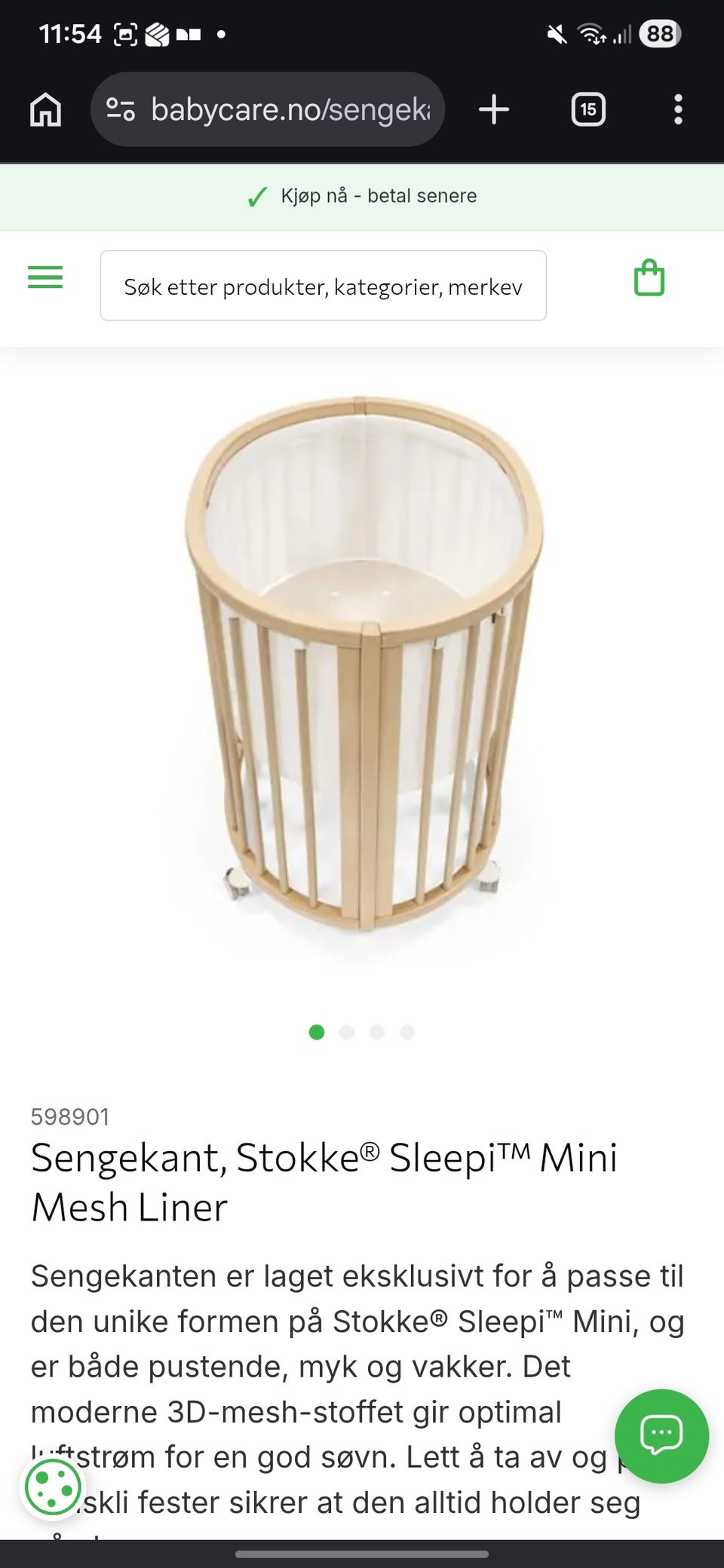Go to browser home page
This screenshot has width=724, height=1568.
coord(45,109)
